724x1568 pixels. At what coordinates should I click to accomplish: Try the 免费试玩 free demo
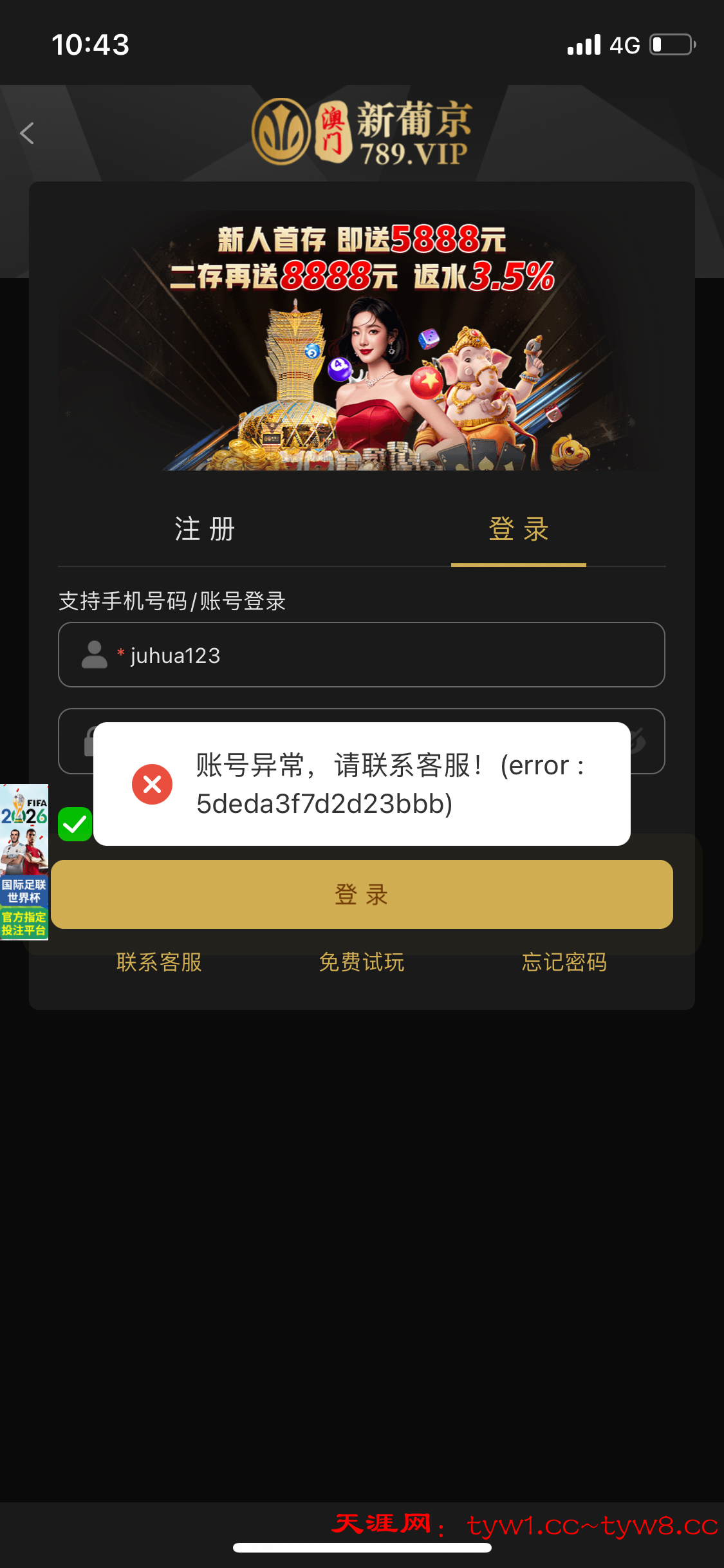(x=362, y=962)
